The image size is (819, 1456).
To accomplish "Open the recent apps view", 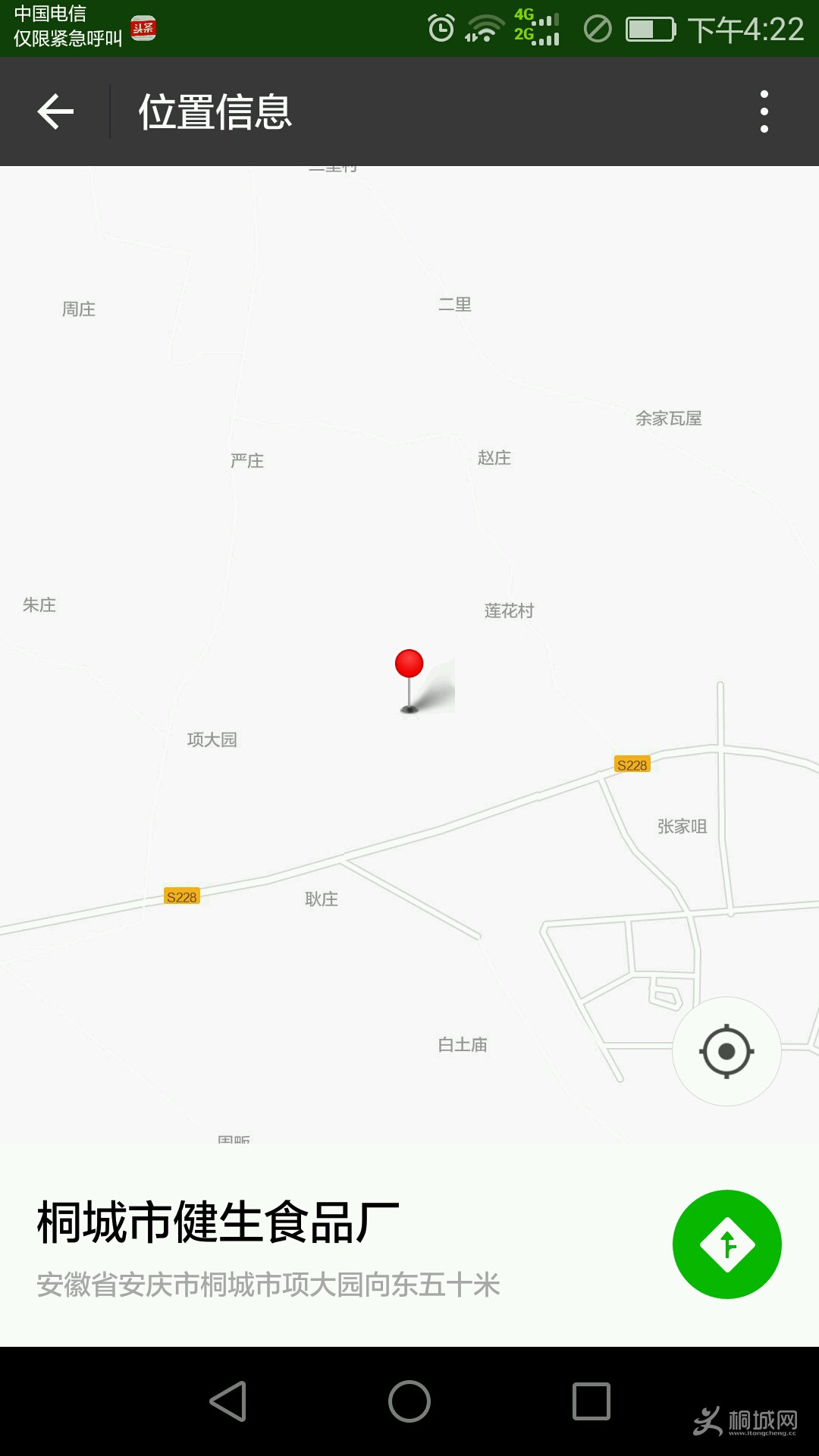I will click(x=591, y=1401).
